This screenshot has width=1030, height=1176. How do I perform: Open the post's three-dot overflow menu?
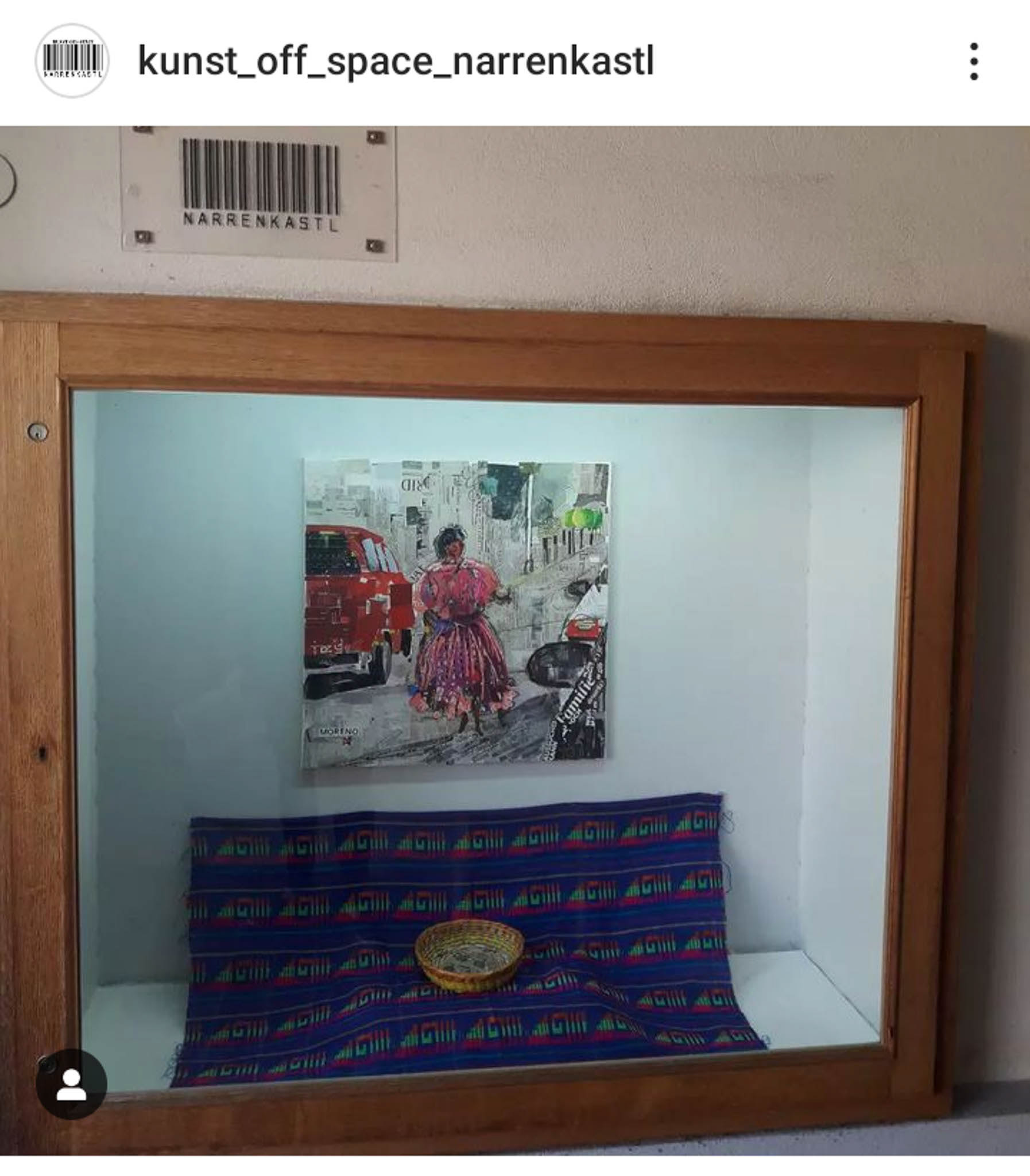point(974,61)
